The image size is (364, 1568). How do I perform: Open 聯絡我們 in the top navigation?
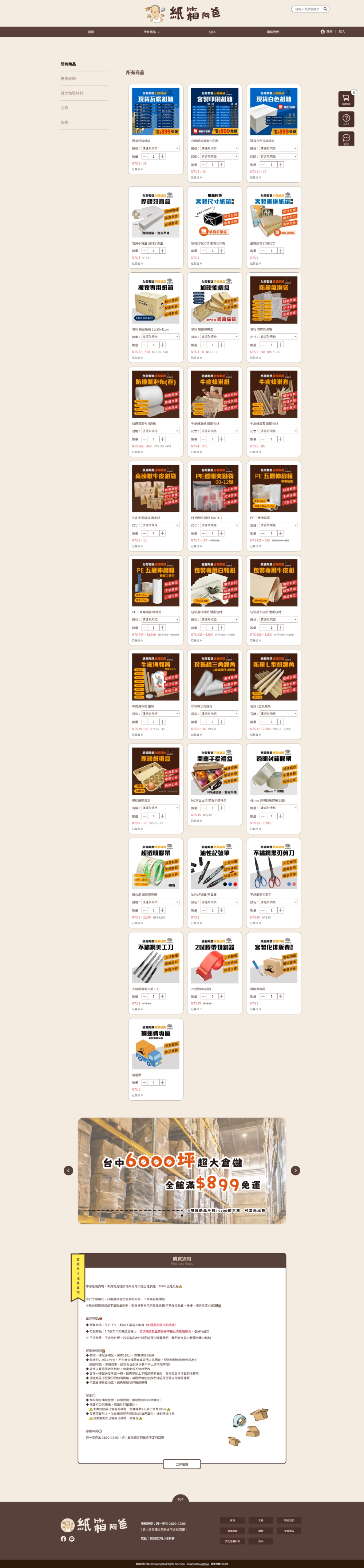pyautogui.click(x=273, y=32)
